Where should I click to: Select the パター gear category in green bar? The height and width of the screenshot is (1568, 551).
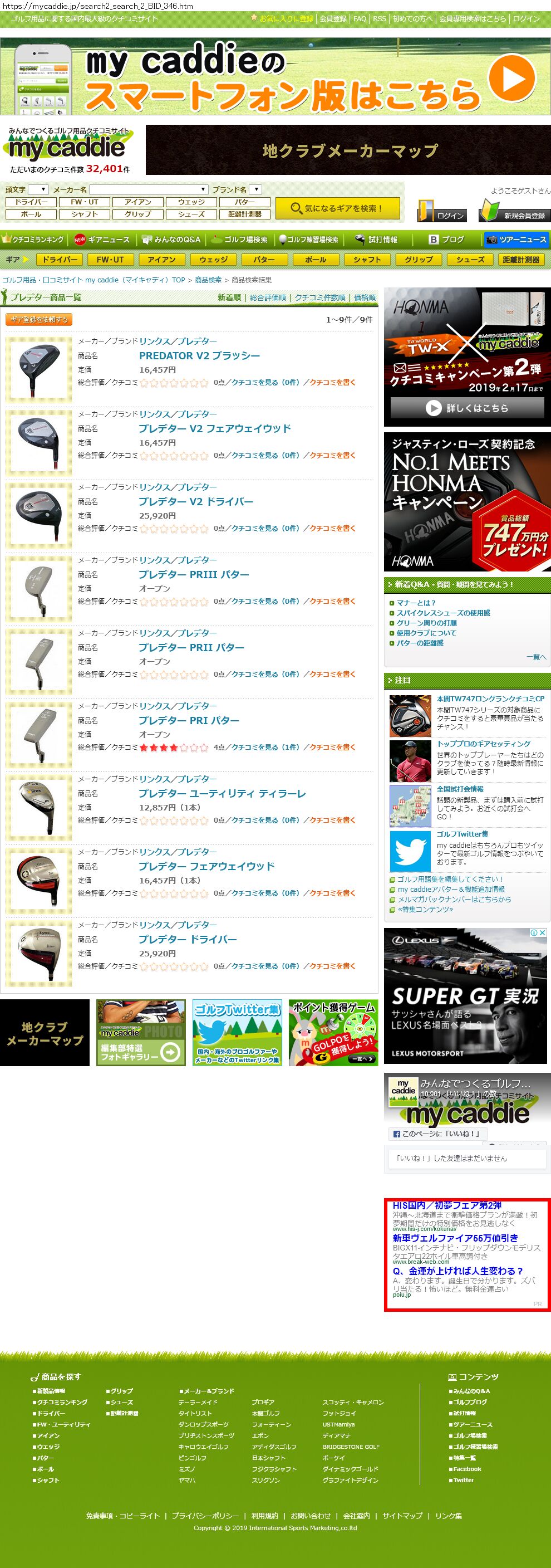click(264, 260)
